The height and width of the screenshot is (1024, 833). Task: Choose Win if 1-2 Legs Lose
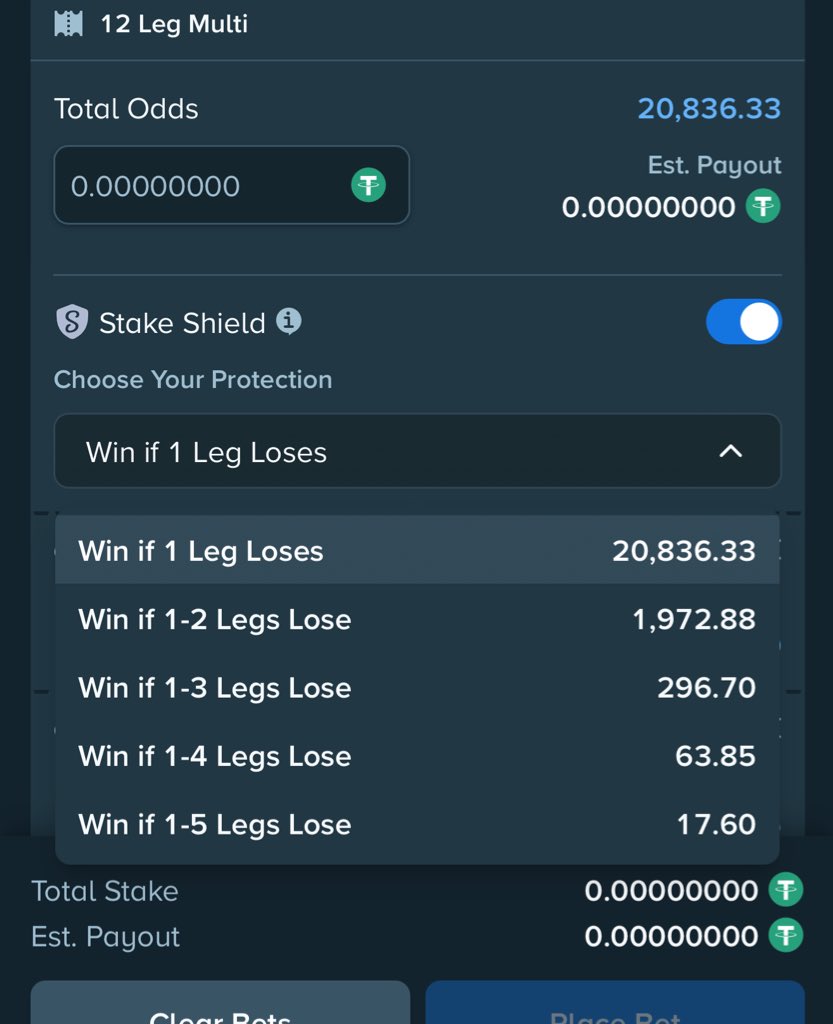pos(417,619)
